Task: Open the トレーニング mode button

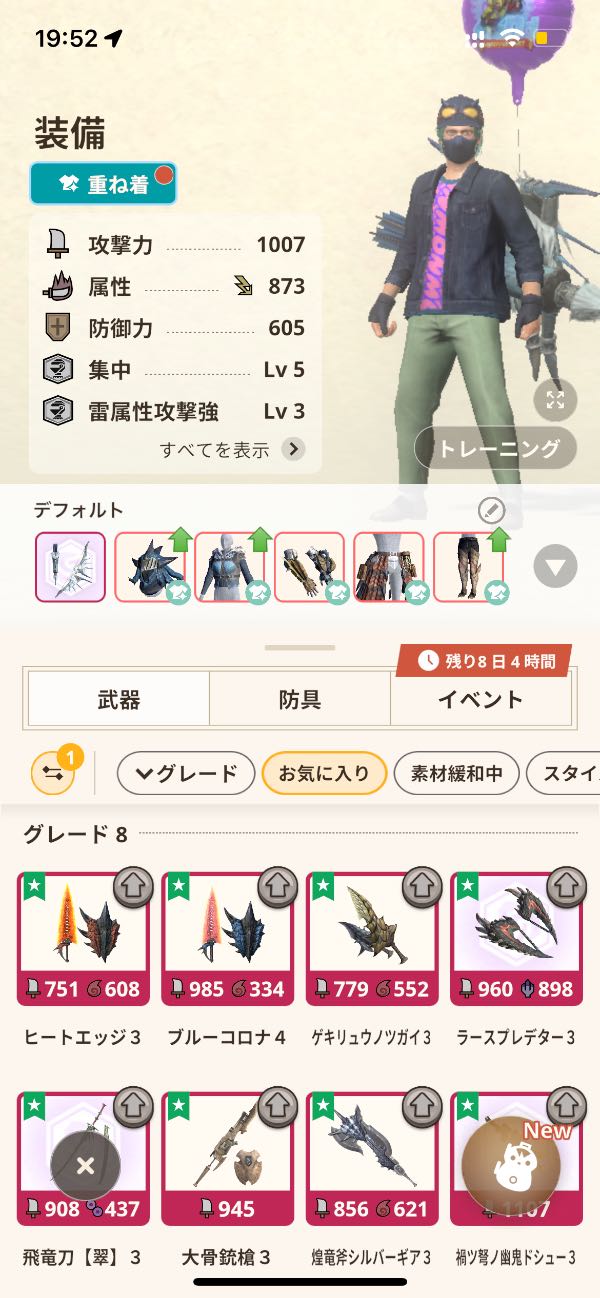Action: pos(496,449)
